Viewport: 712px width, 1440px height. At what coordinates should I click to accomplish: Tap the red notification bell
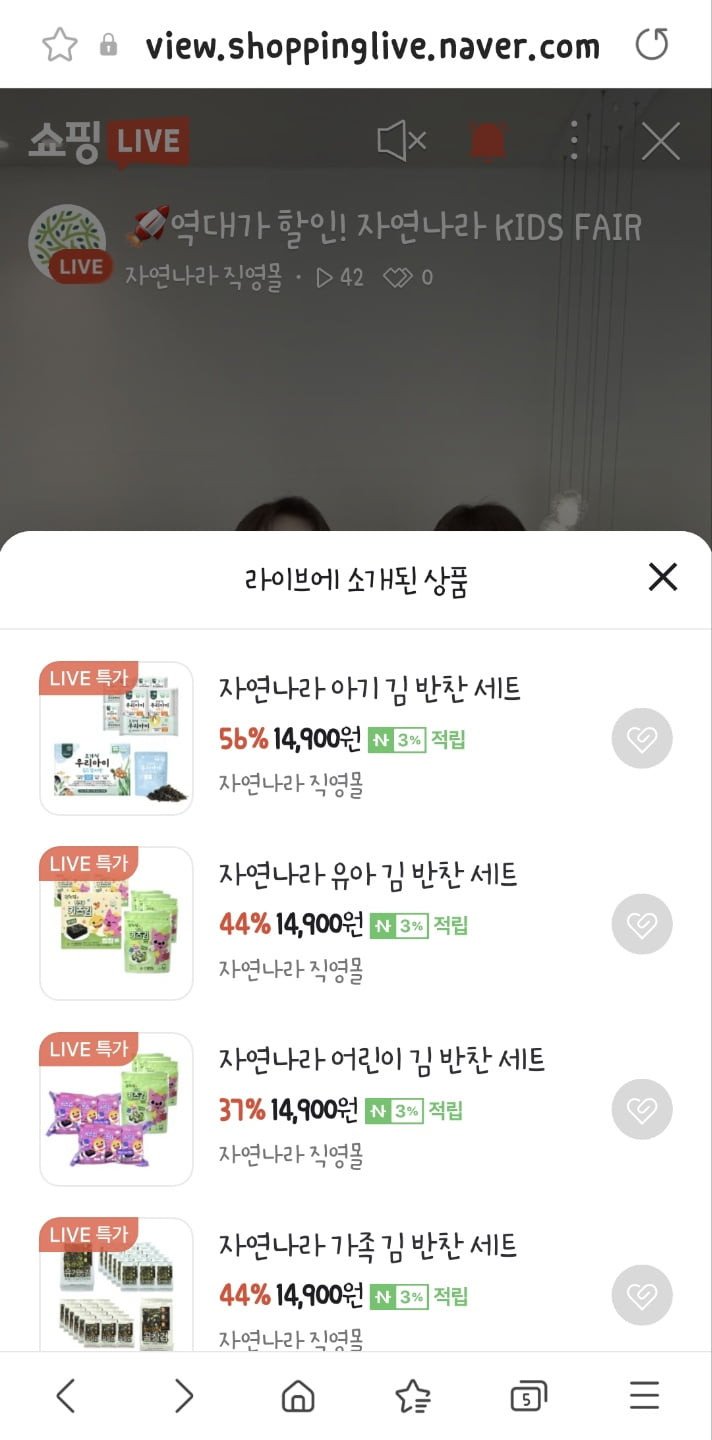tap(488, 141)
